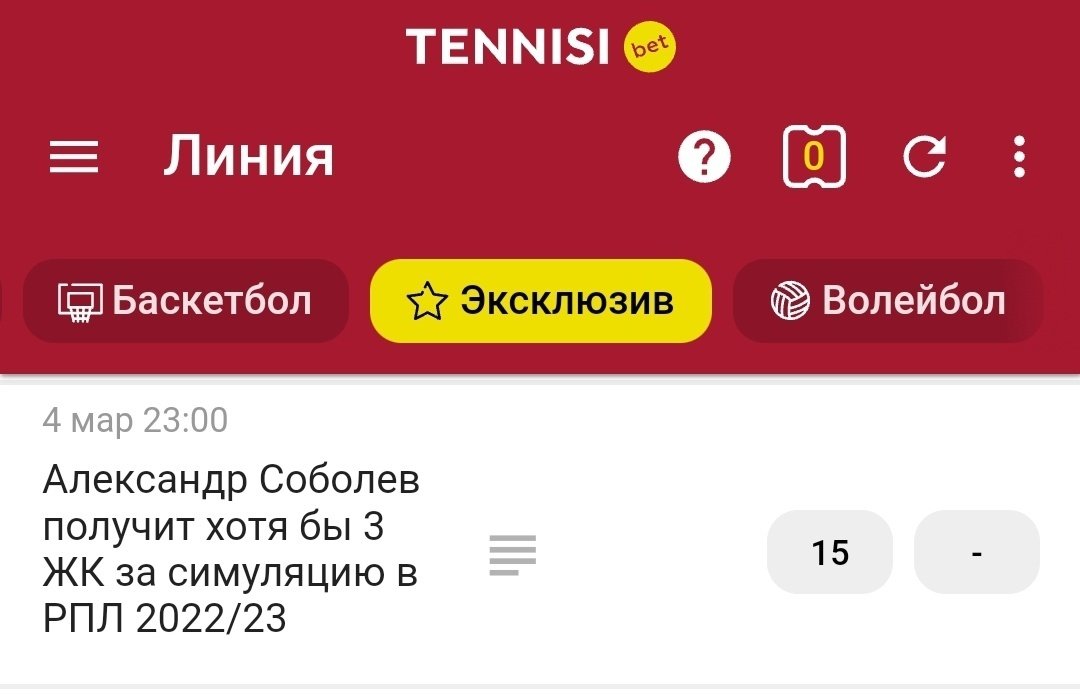
Task: Open the bet slip coupon
Action: (814, 157)
